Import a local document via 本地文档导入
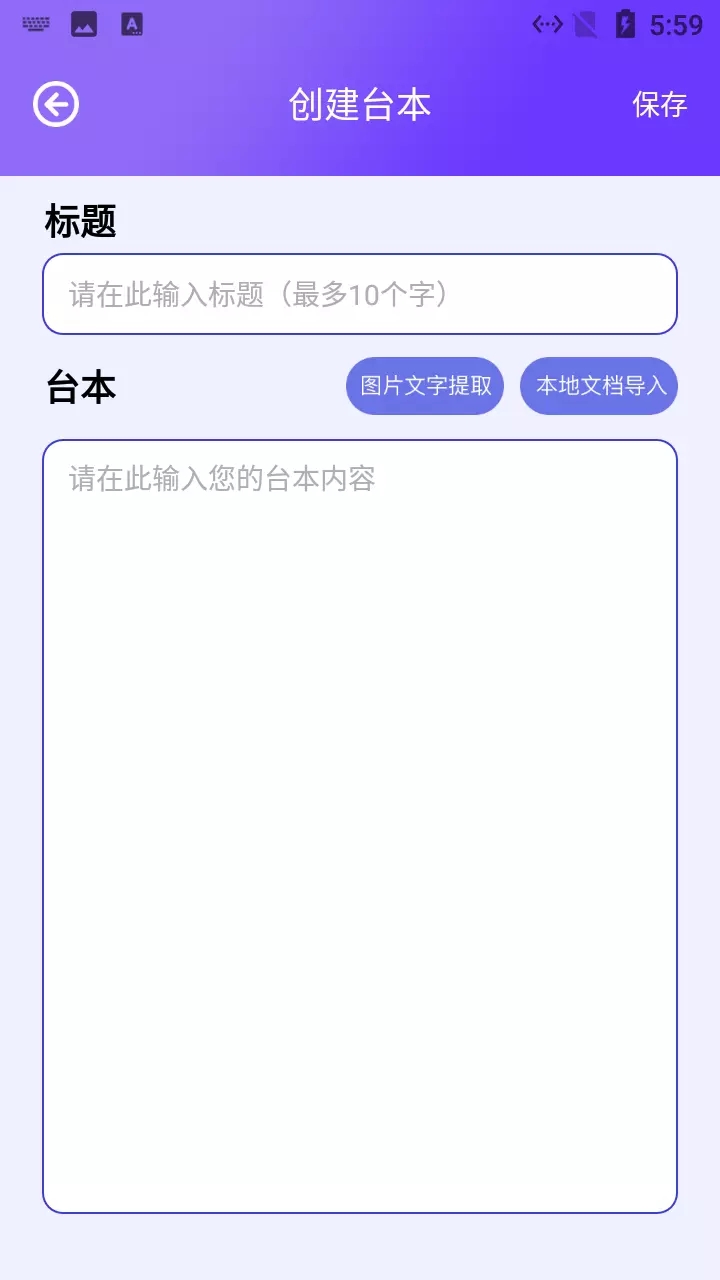720x1280 pixels. point(599,386)
